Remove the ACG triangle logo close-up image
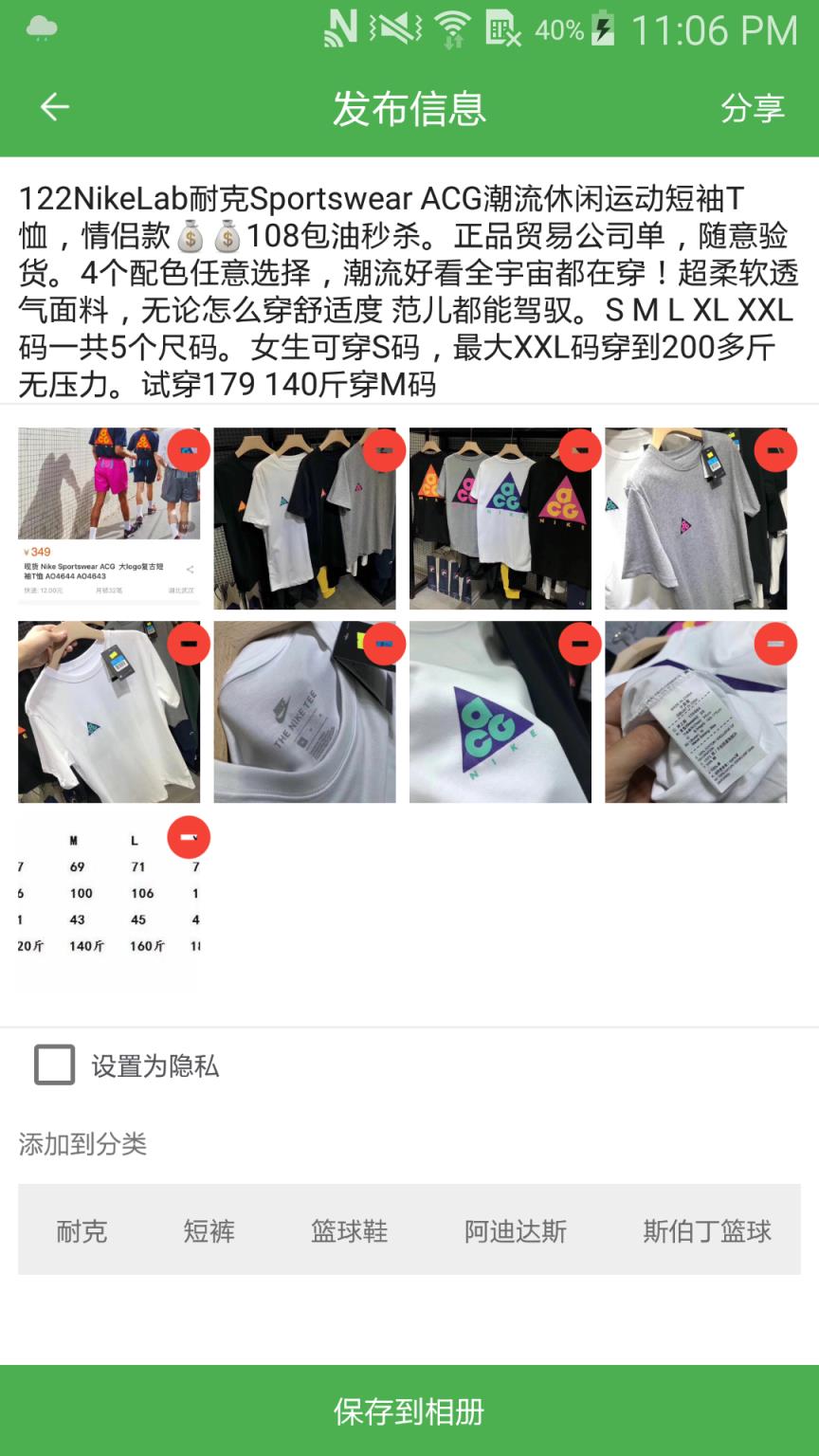Viewport: 819px width, 1456px height. (x=580, y=643)
